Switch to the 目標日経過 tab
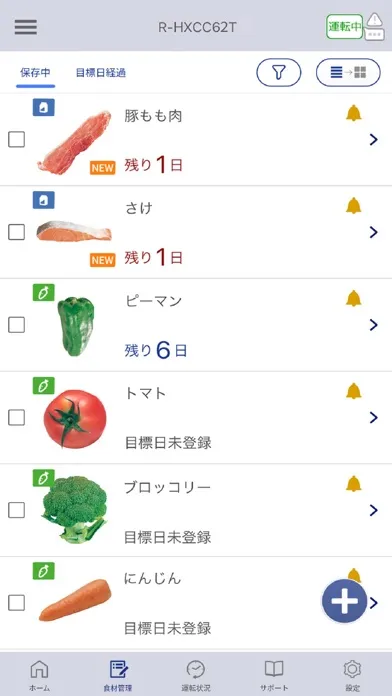The image size is (392, 696). coord(101,73)
